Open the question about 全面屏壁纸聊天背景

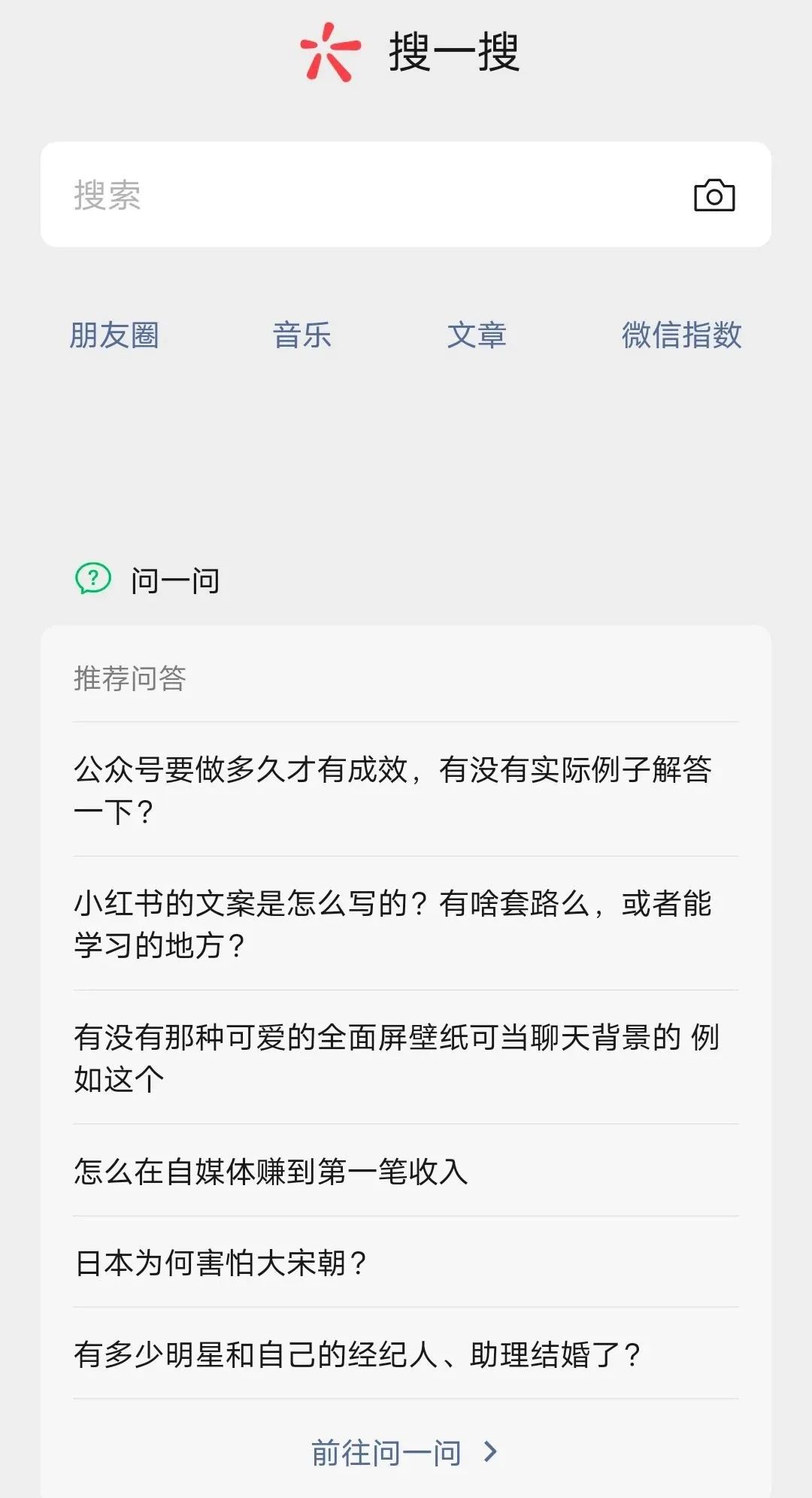pyautogui.click(x=395, y=1057)
